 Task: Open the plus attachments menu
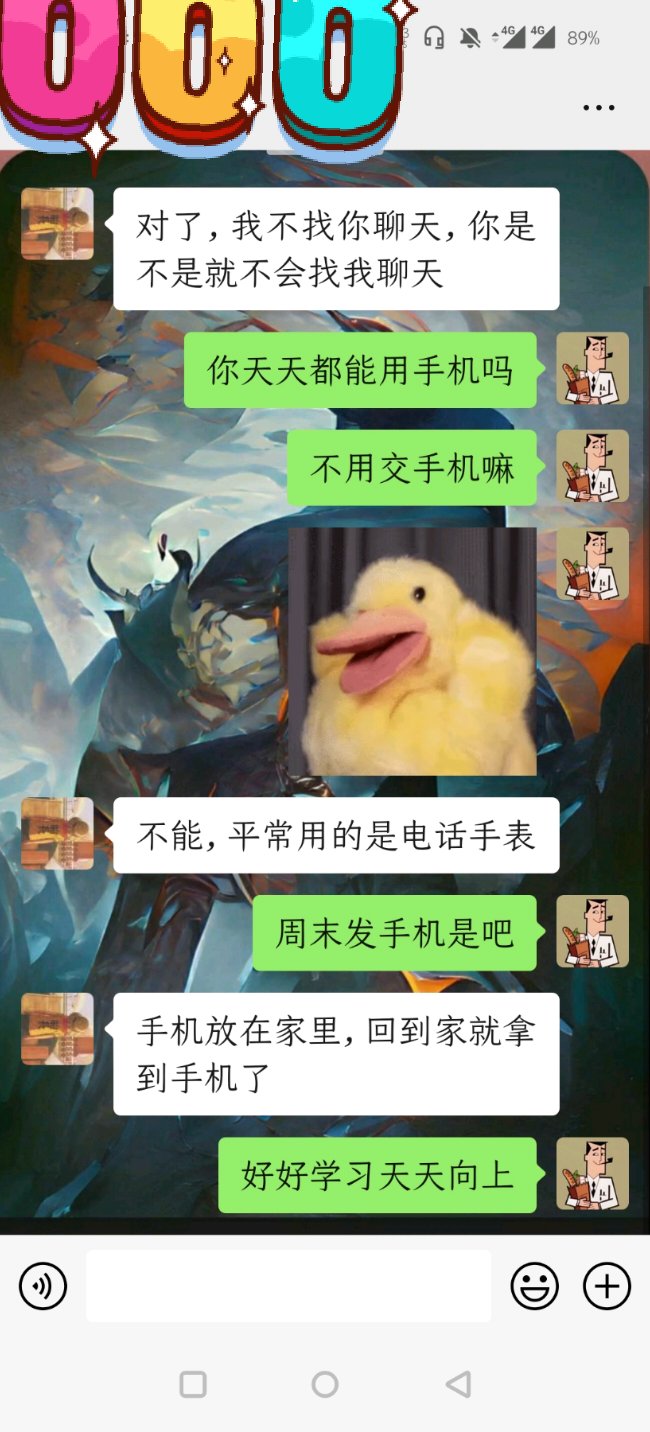point(607,1286)
